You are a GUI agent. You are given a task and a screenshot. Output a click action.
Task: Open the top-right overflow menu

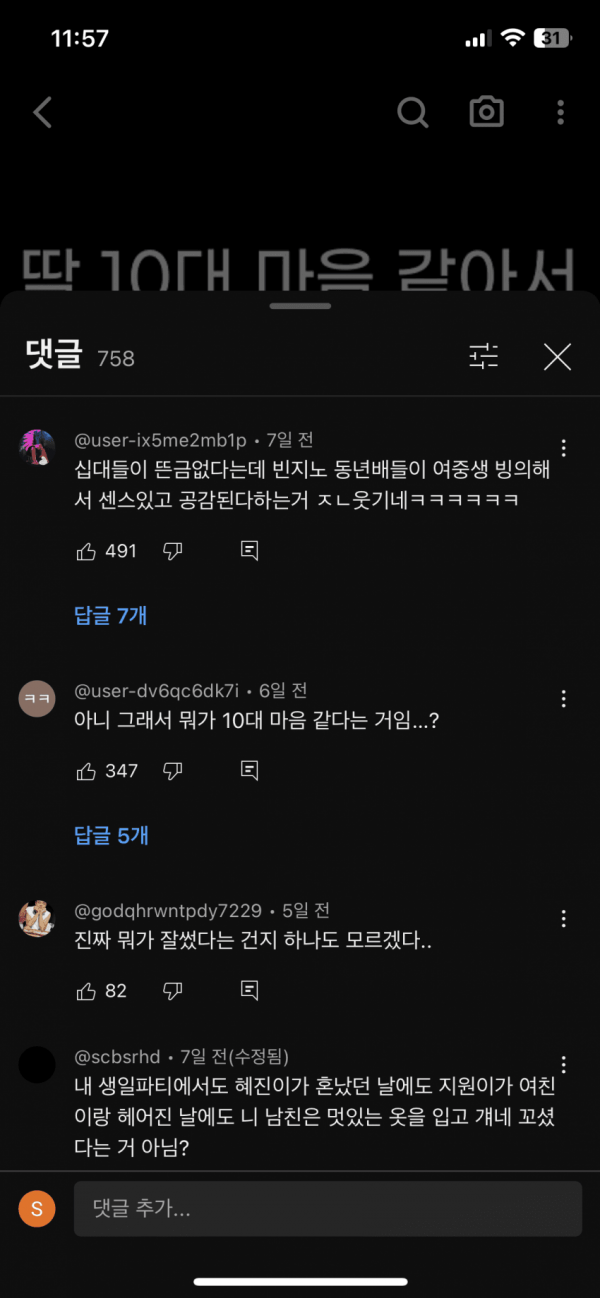(560, 112)
